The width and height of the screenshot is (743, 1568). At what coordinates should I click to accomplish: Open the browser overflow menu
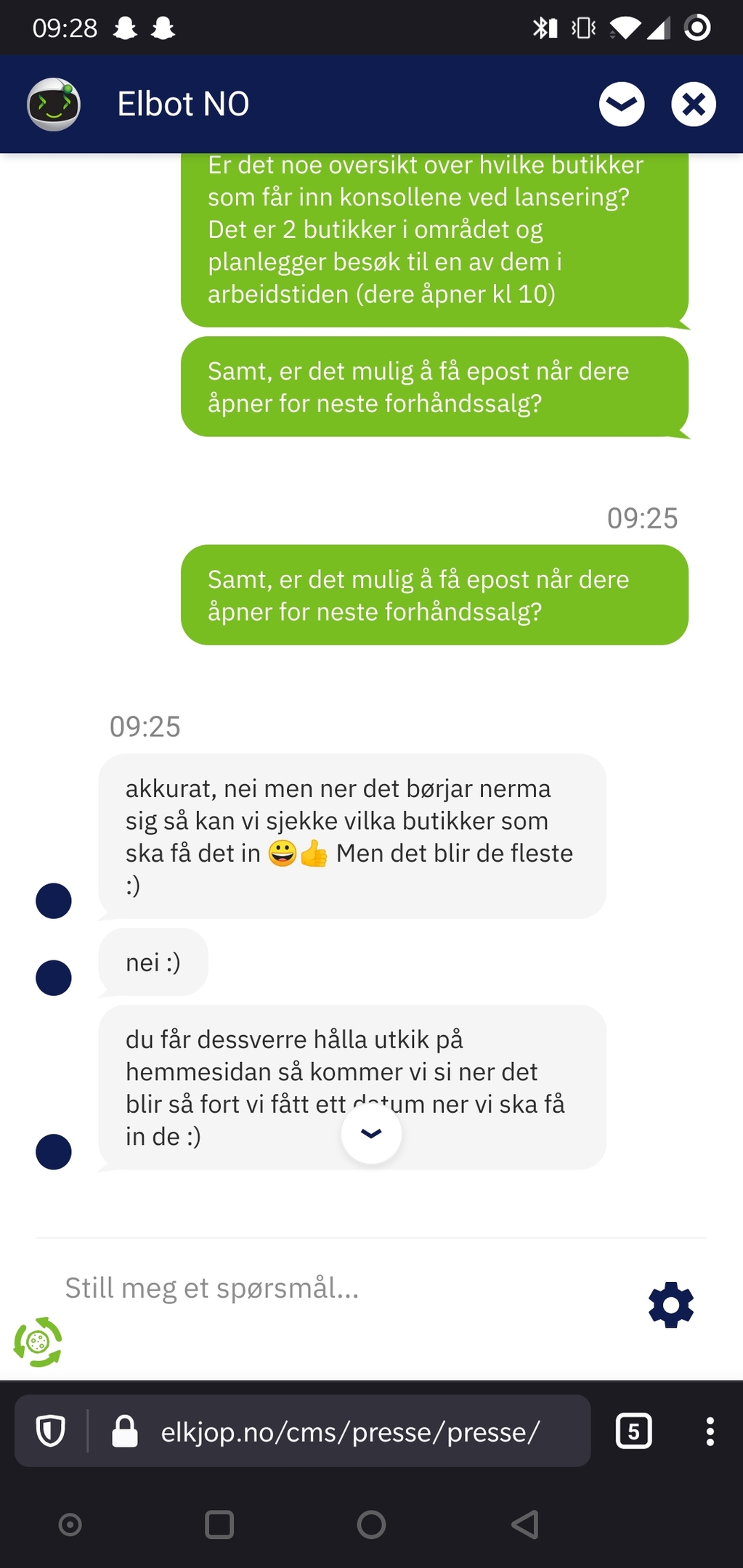pos(710,1432)
